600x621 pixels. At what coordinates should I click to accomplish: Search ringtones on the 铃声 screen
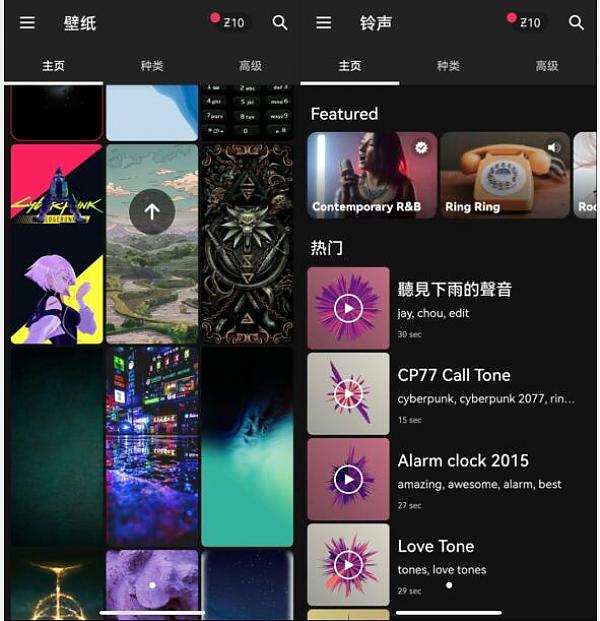pyautogui.click(x=576, y=22)
